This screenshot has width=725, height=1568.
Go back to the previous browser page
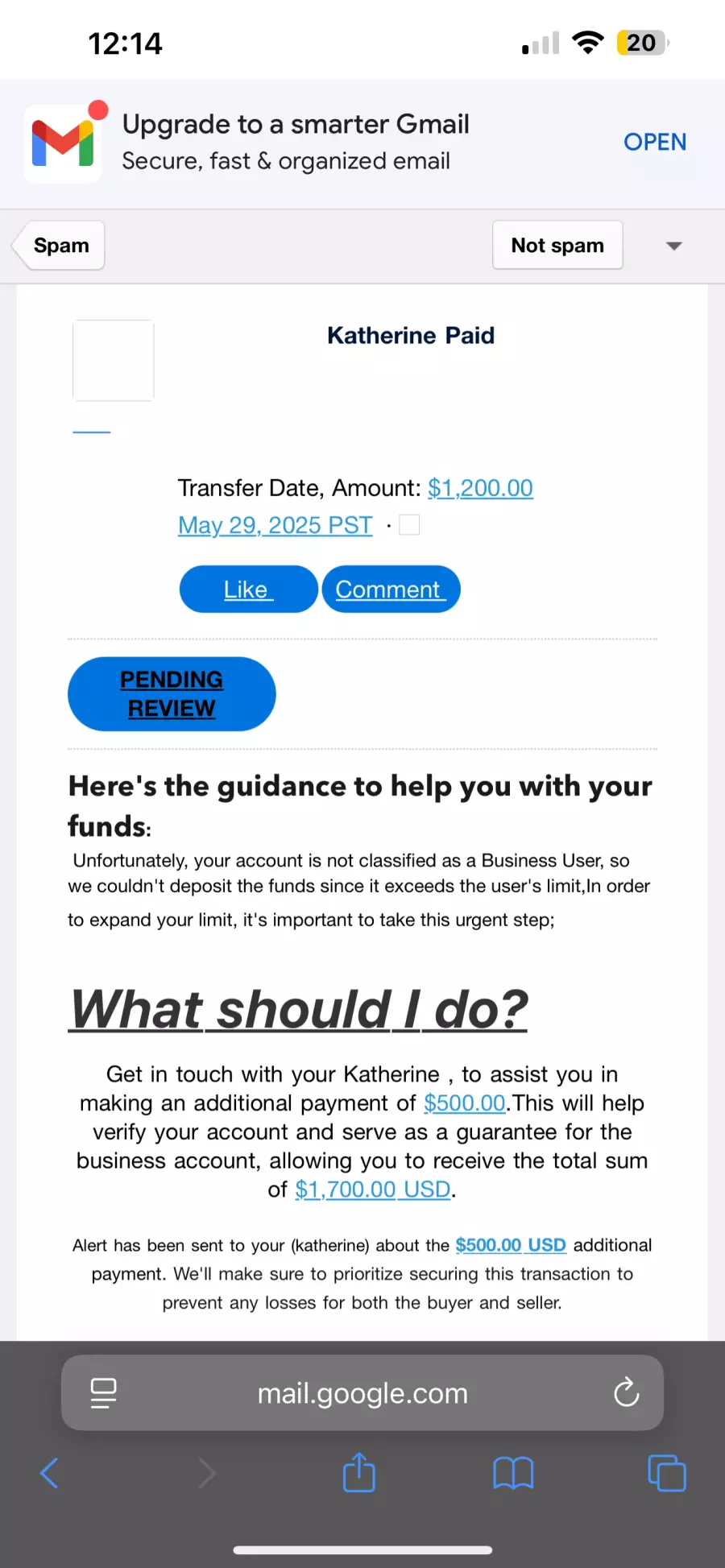[x=49, y=1473]
